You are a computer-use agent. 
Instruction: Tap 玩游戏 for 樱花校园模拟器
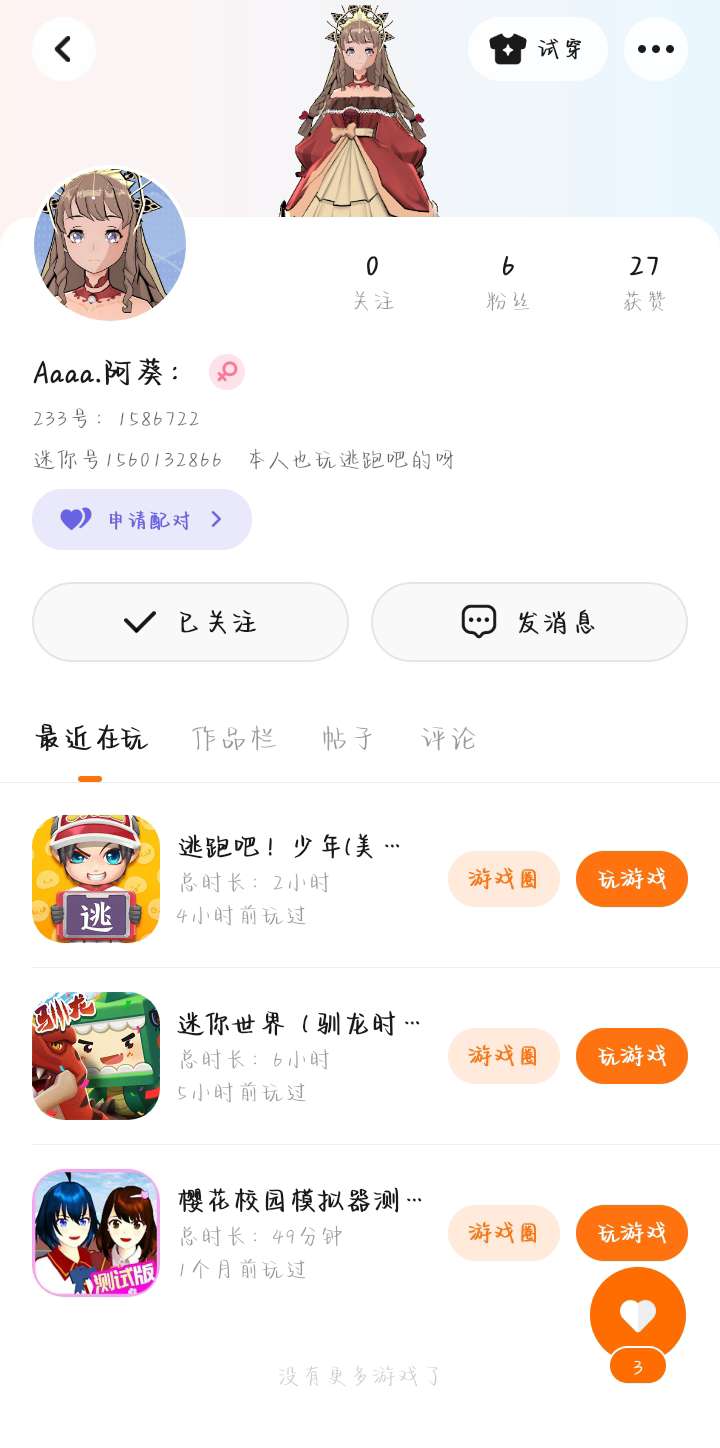click(631, 1233)
